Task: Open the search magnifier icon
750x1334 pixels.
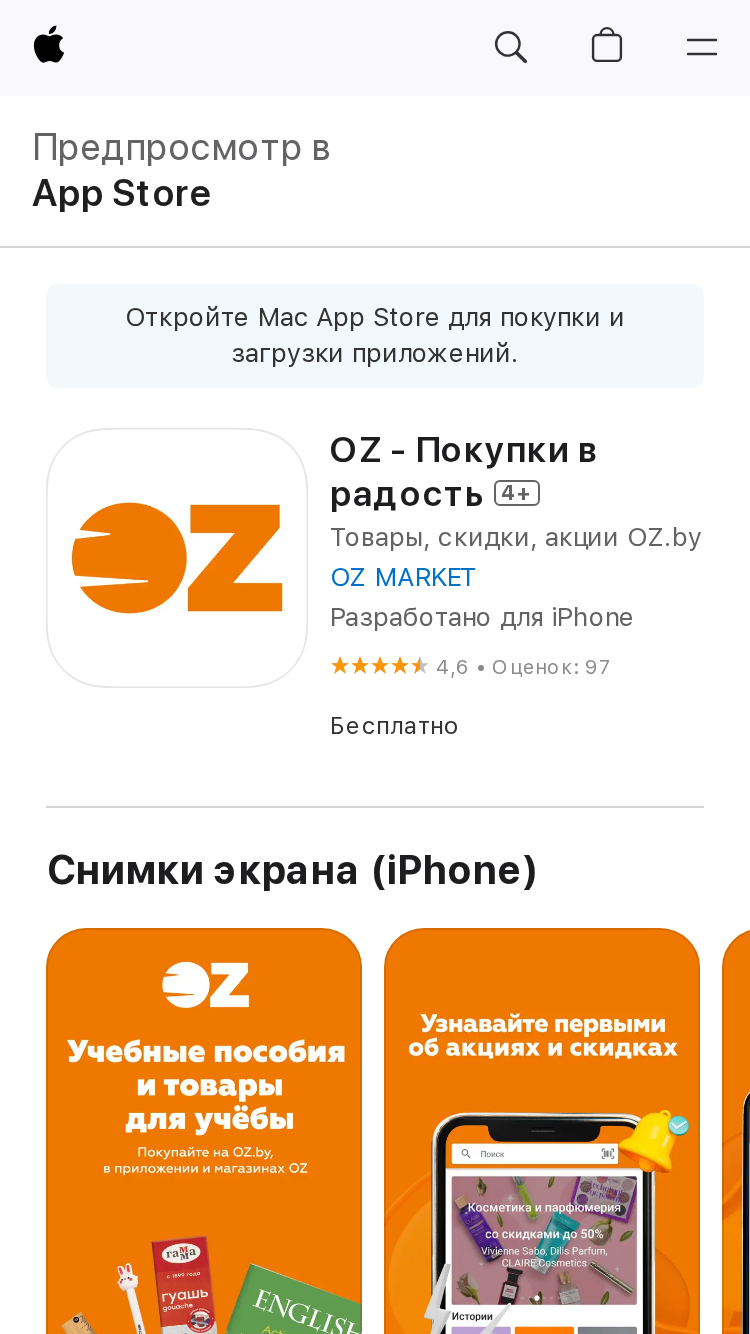Action: point(511,47)
